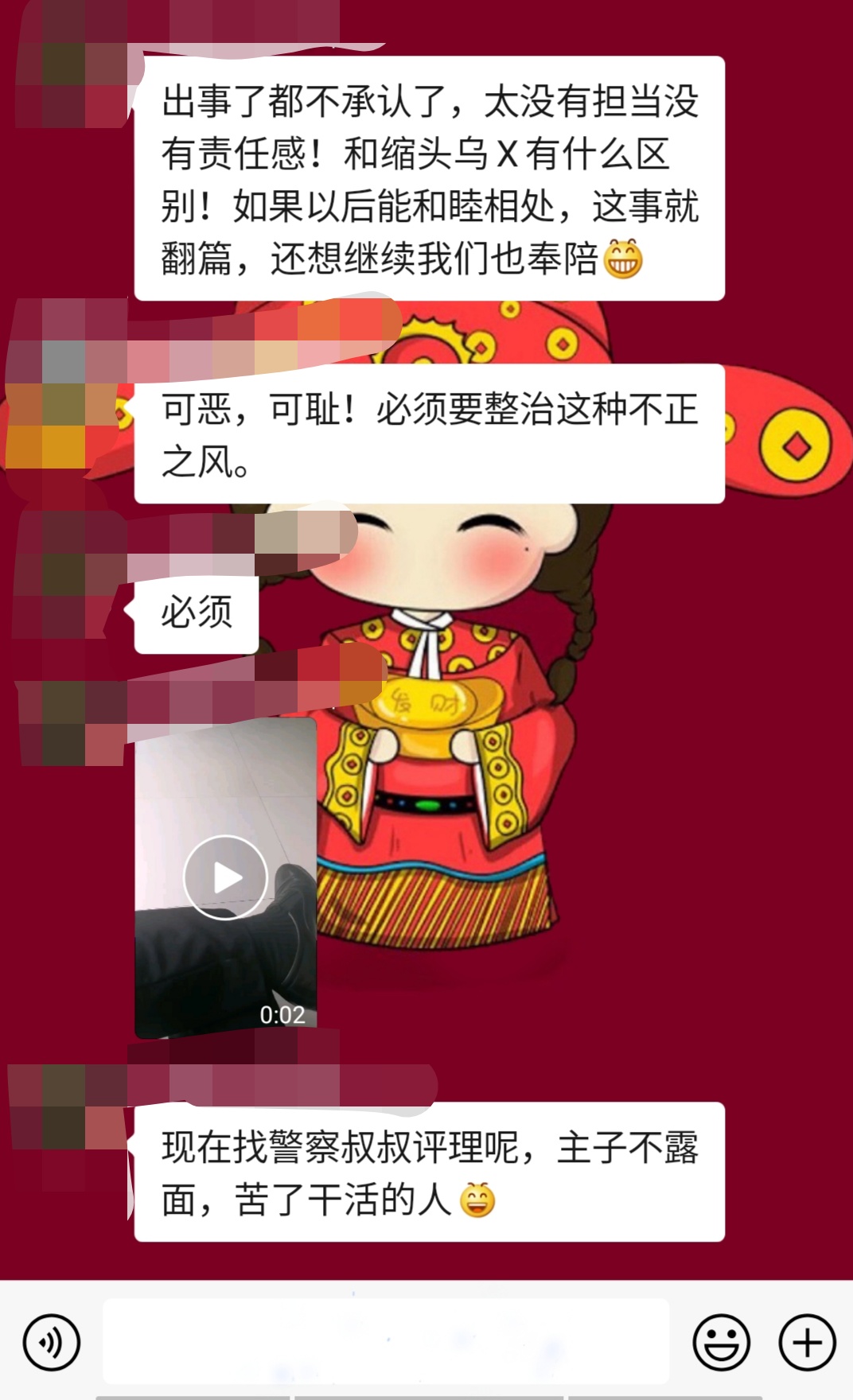Switch to voice message input

52,1342
